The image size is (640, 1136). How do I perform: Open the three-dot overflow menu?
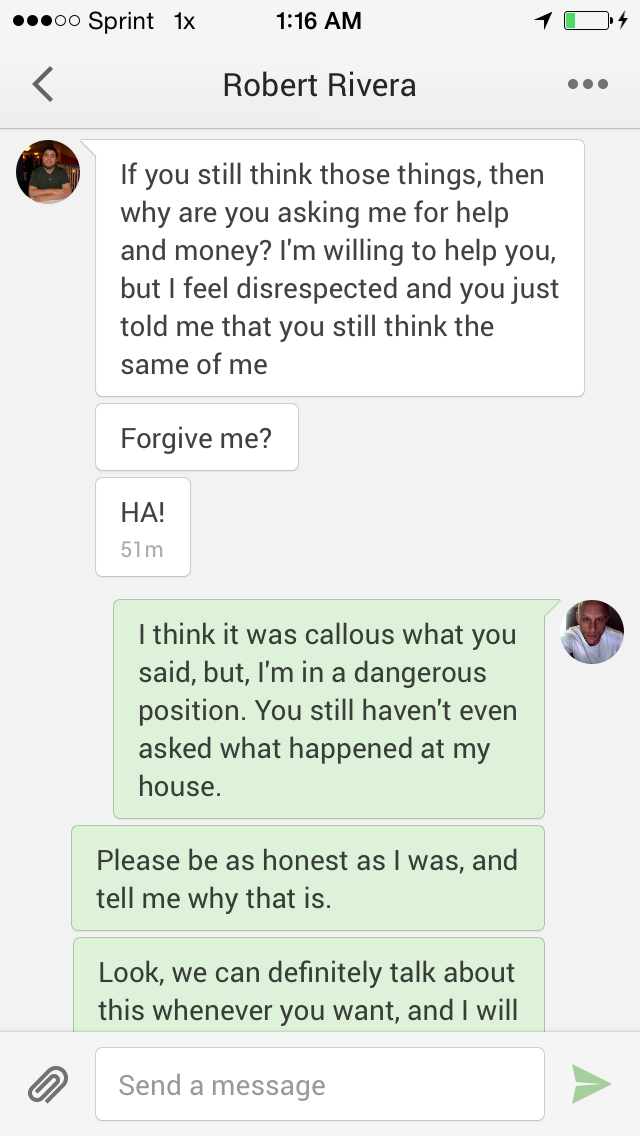[x=587, y=85]
